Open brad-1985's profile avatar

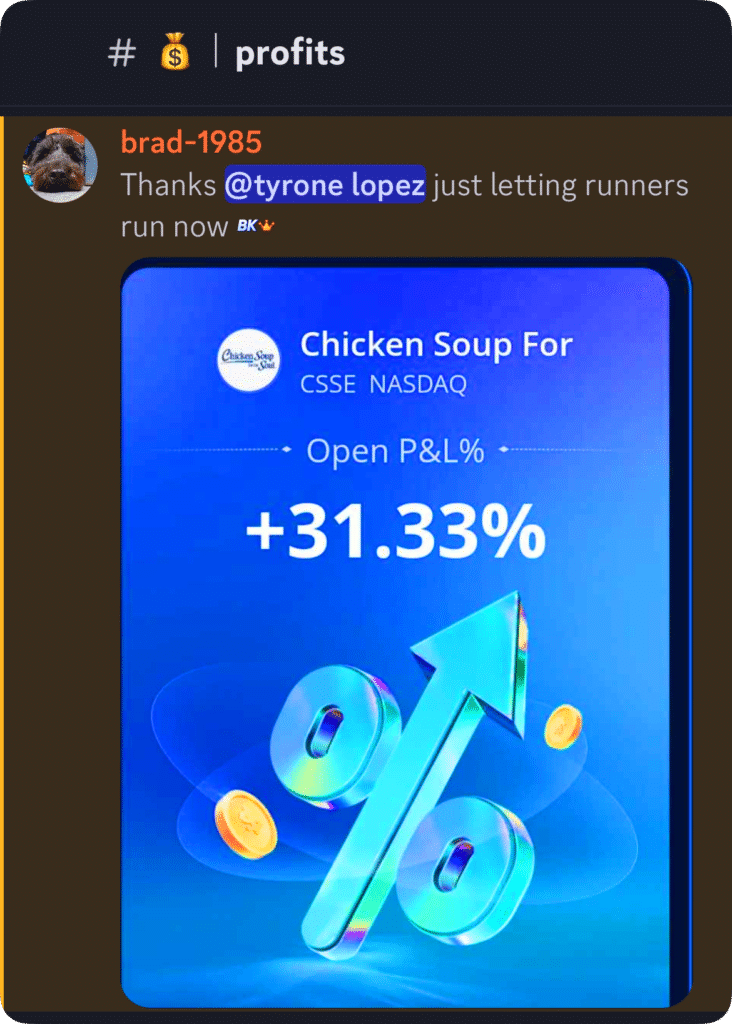60,165
